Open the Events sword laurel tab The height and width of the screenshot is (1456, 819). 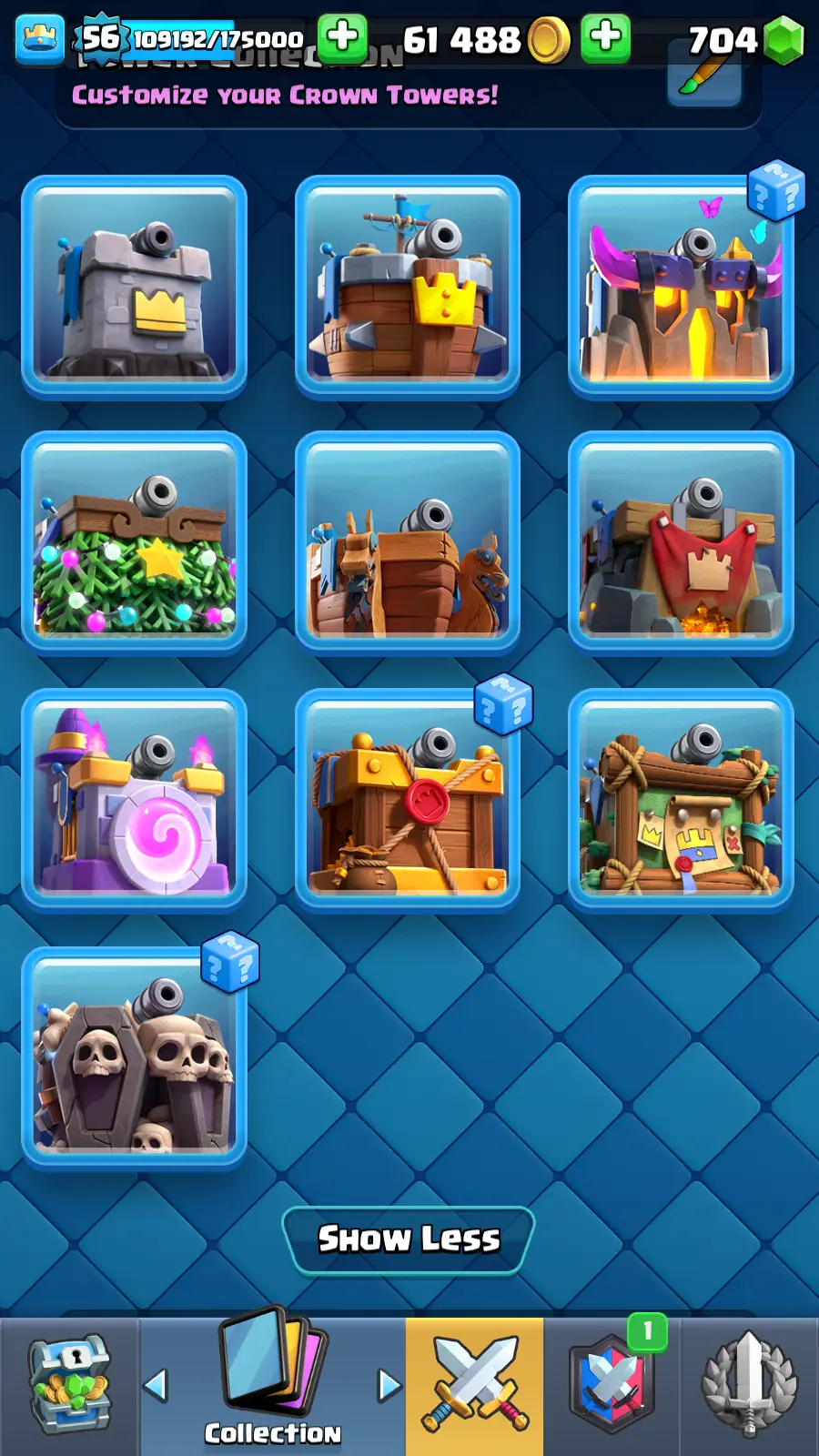[749, 1385]
